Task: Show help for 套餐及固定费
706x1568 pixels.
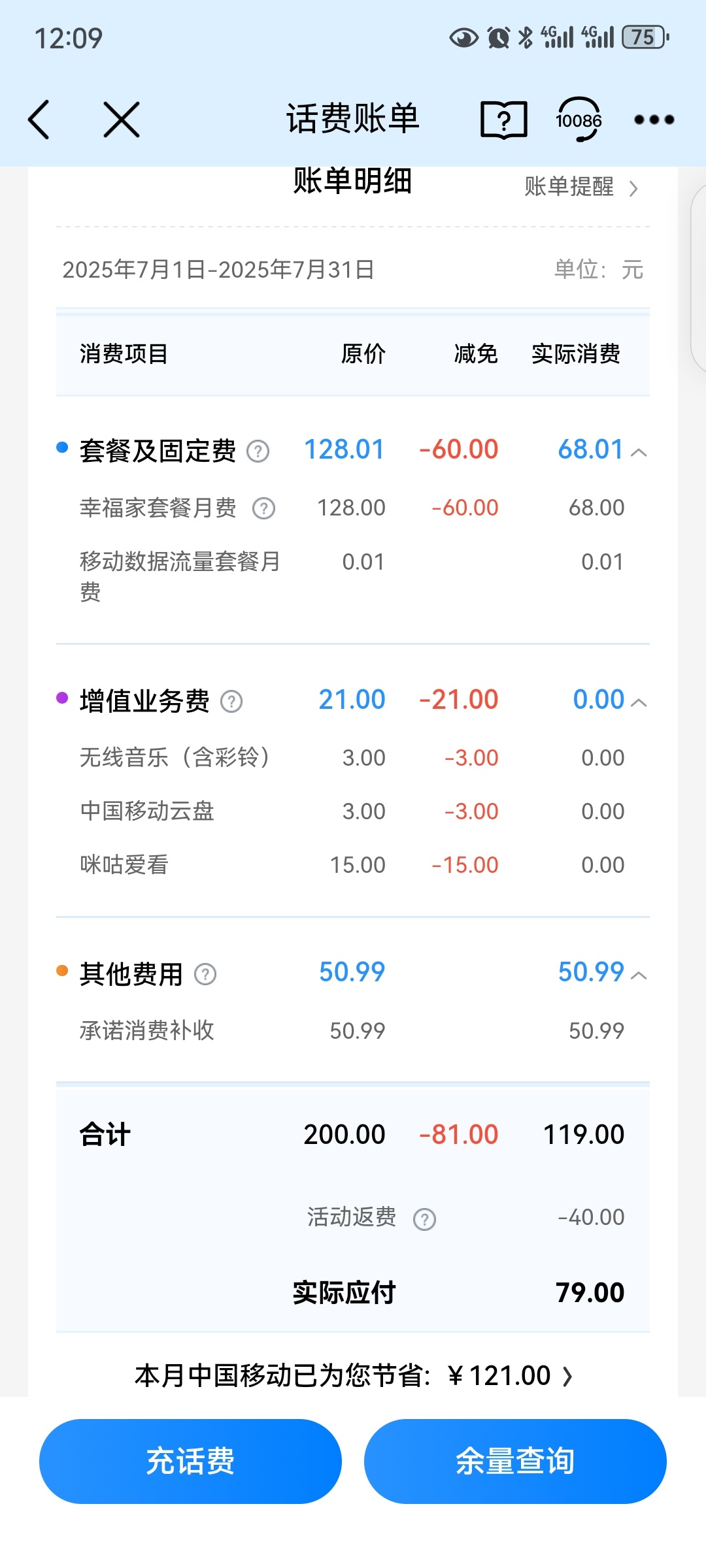Action: (258, 451)
